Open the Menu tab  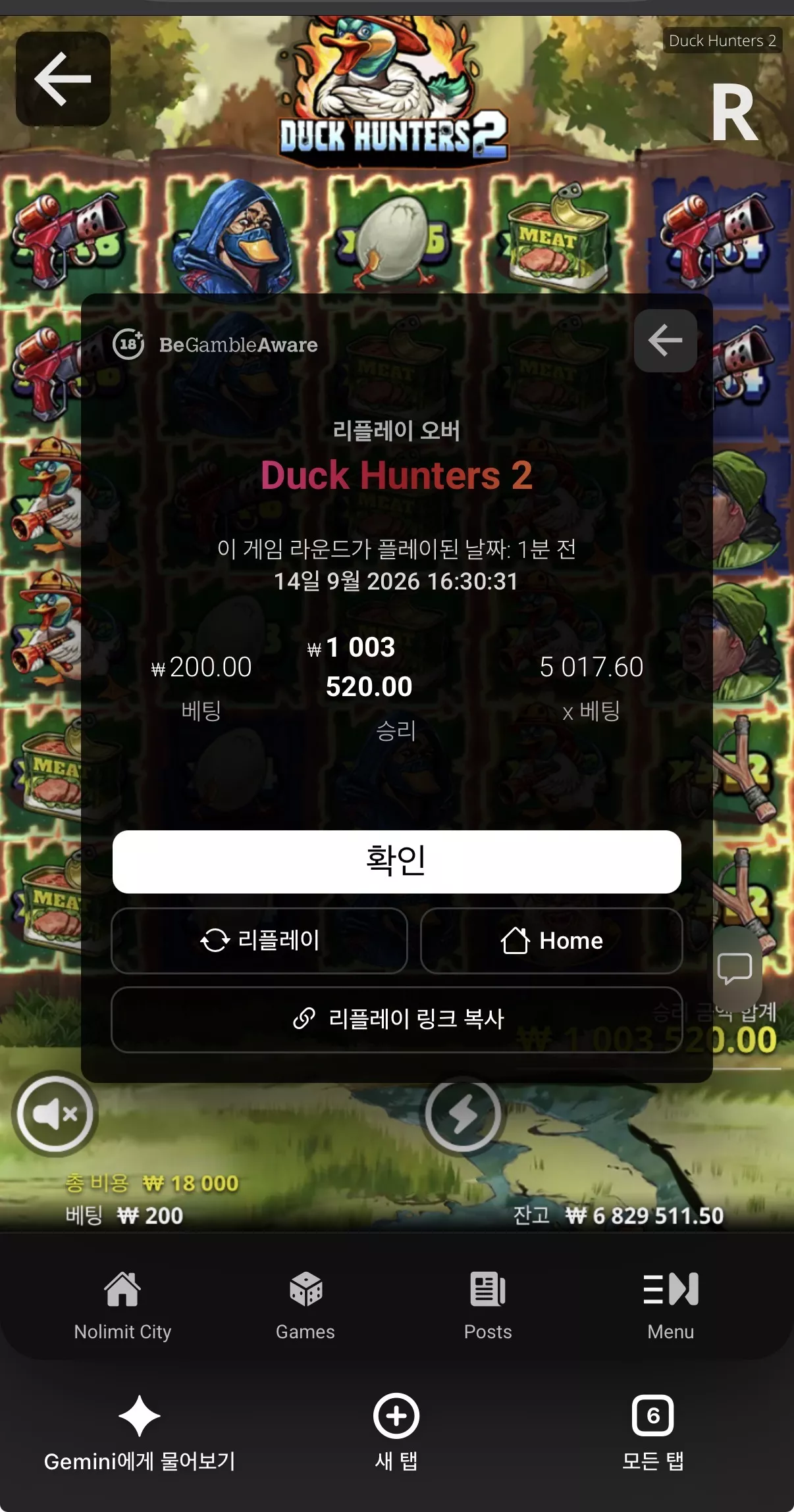tap(671, 1305)
